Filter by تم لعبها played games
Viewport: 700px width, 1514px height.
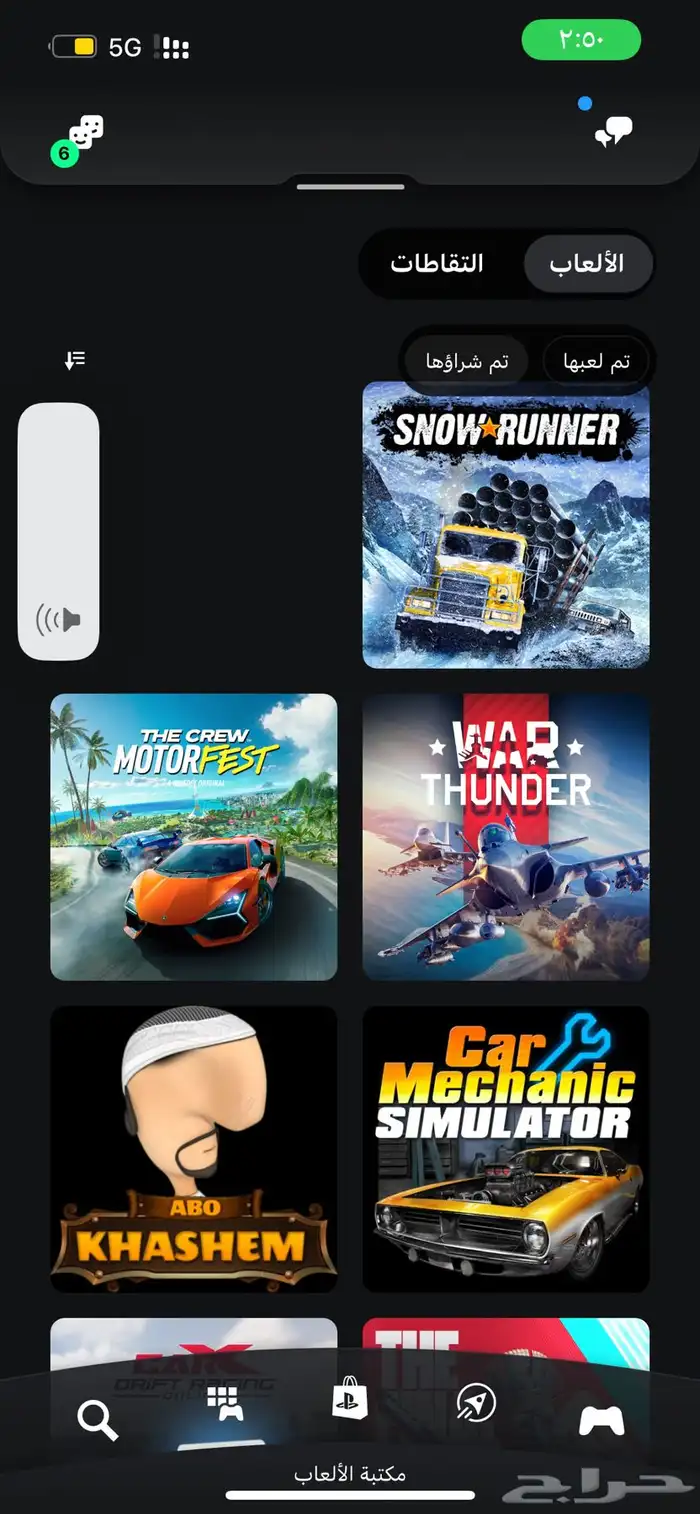click(595, 362)
